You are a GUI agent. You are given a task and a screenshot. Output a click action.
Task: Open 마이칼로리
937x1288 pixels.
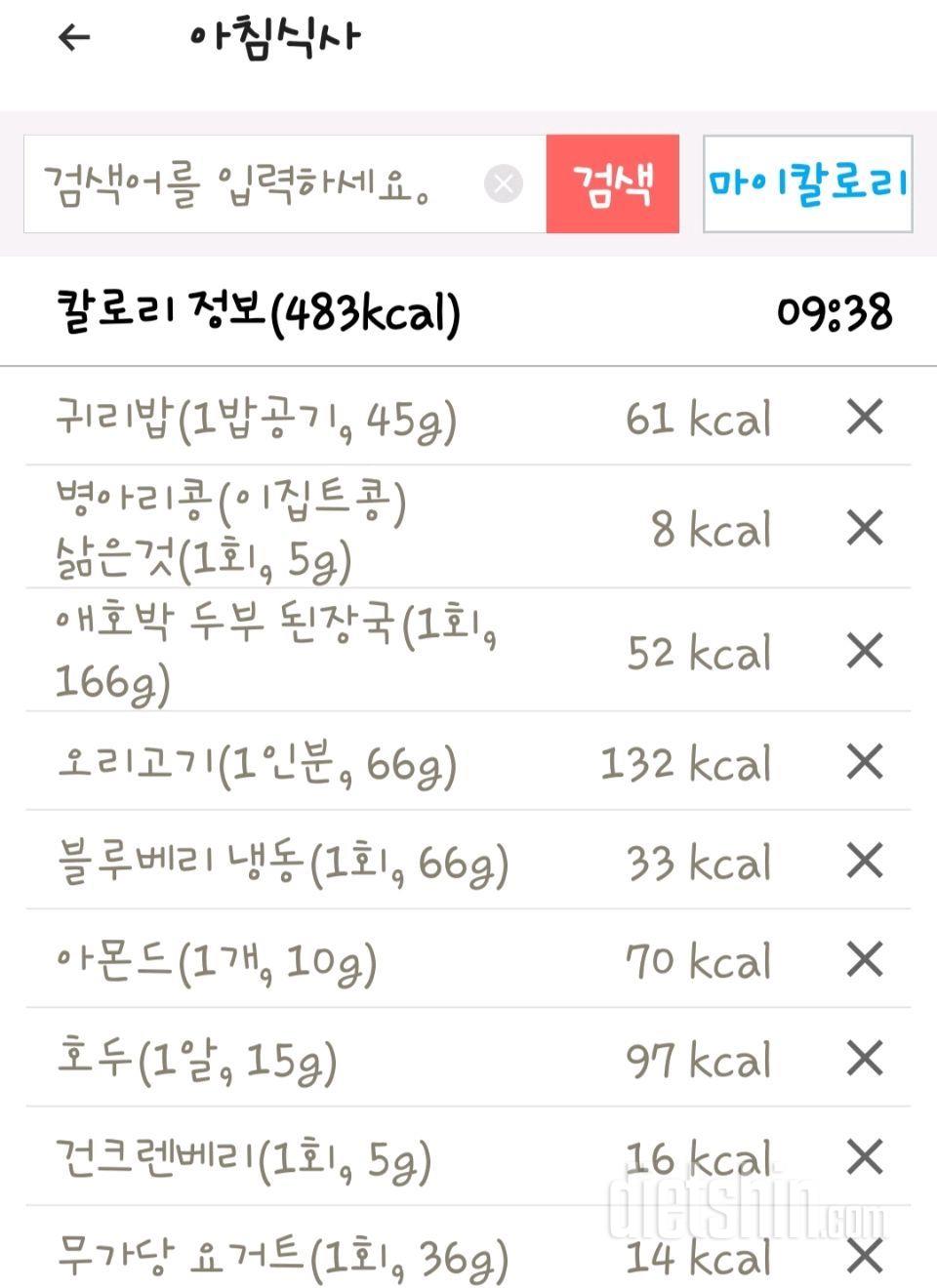click(807, 184)
